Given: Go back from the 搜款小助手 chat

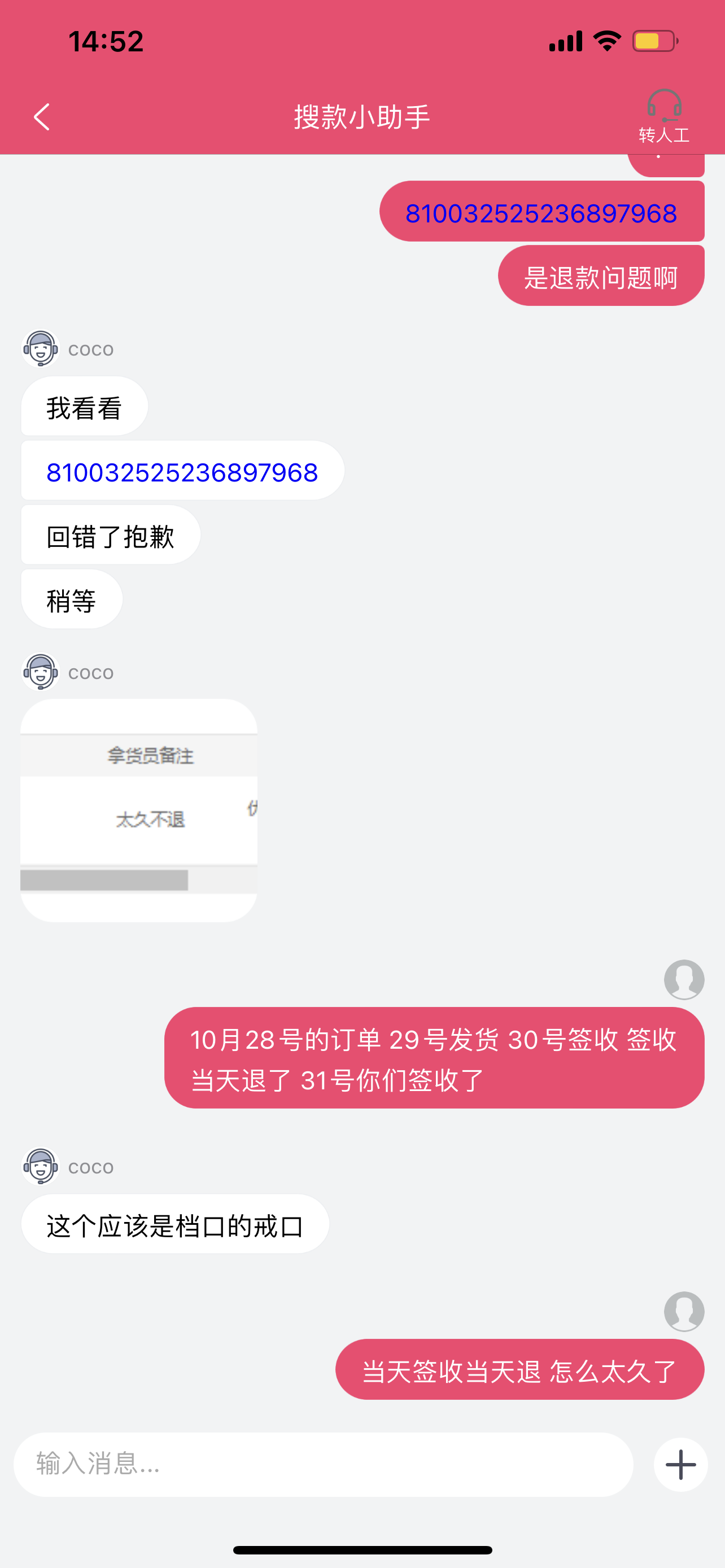Looking at the screenshot, I should pyautogui.click(x=41, y=117).
